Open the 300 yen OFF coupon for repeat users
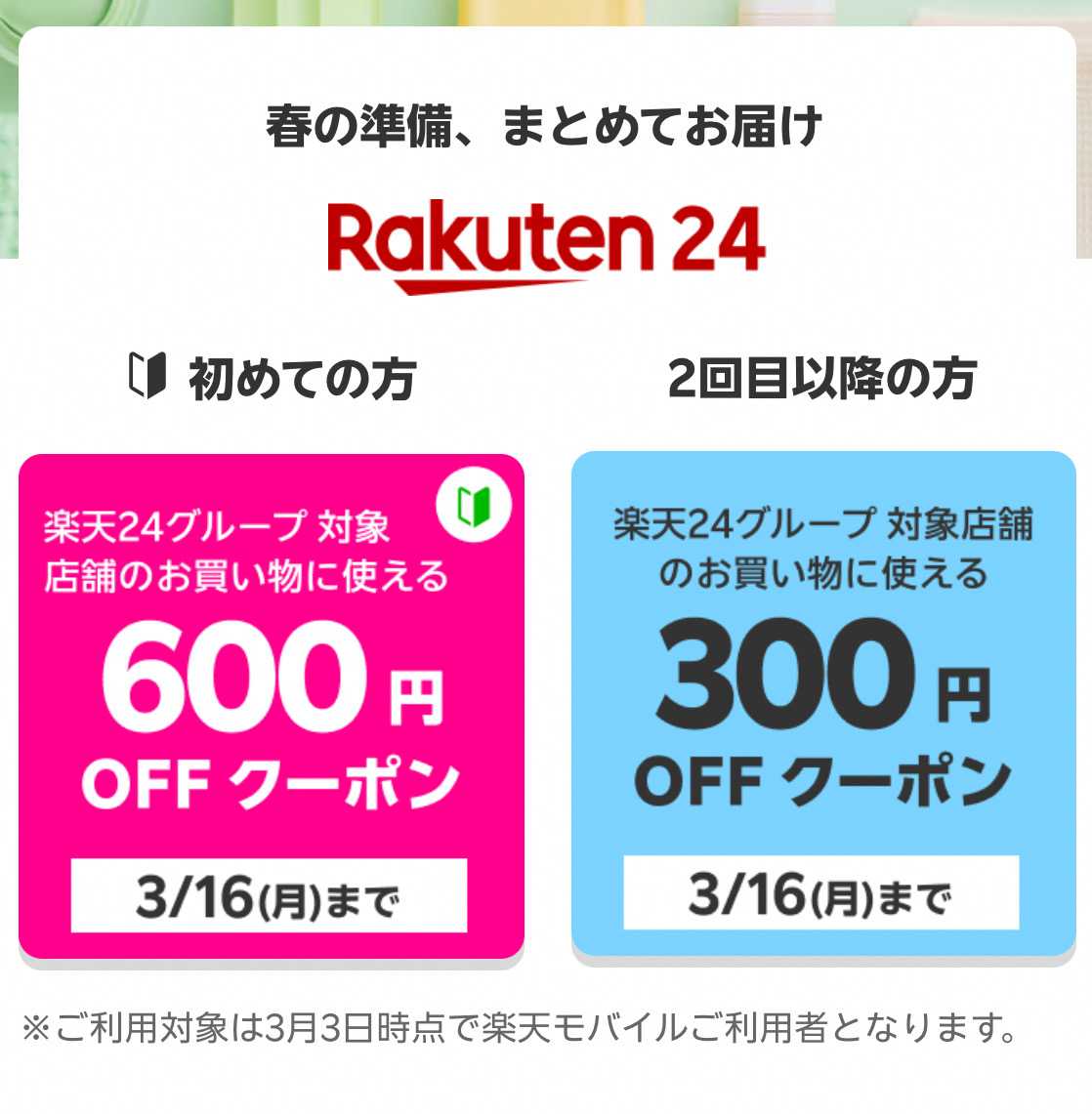Image resolution: width=1092 pixels, height=1114 pixels. click(x=822, y=703)
